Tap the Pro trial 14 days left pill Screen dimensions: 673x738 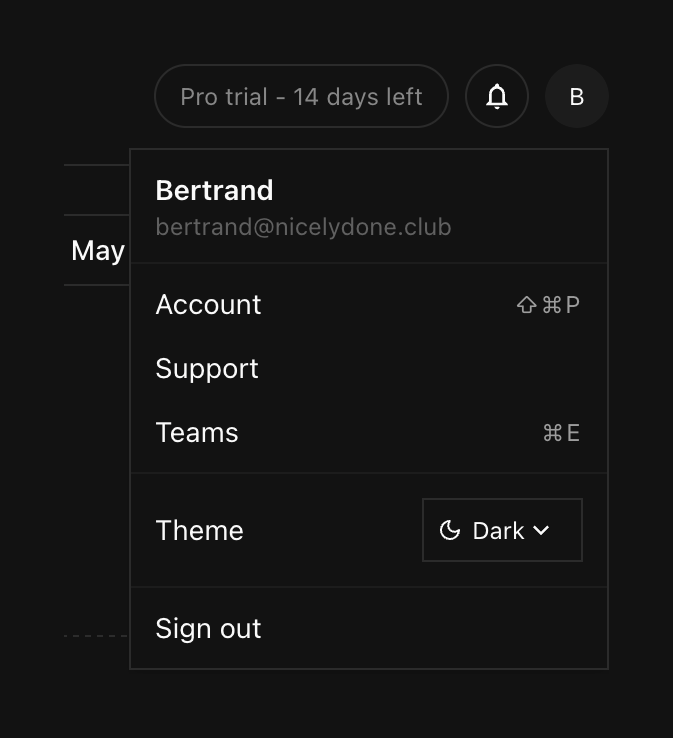[x=301, y=97]
